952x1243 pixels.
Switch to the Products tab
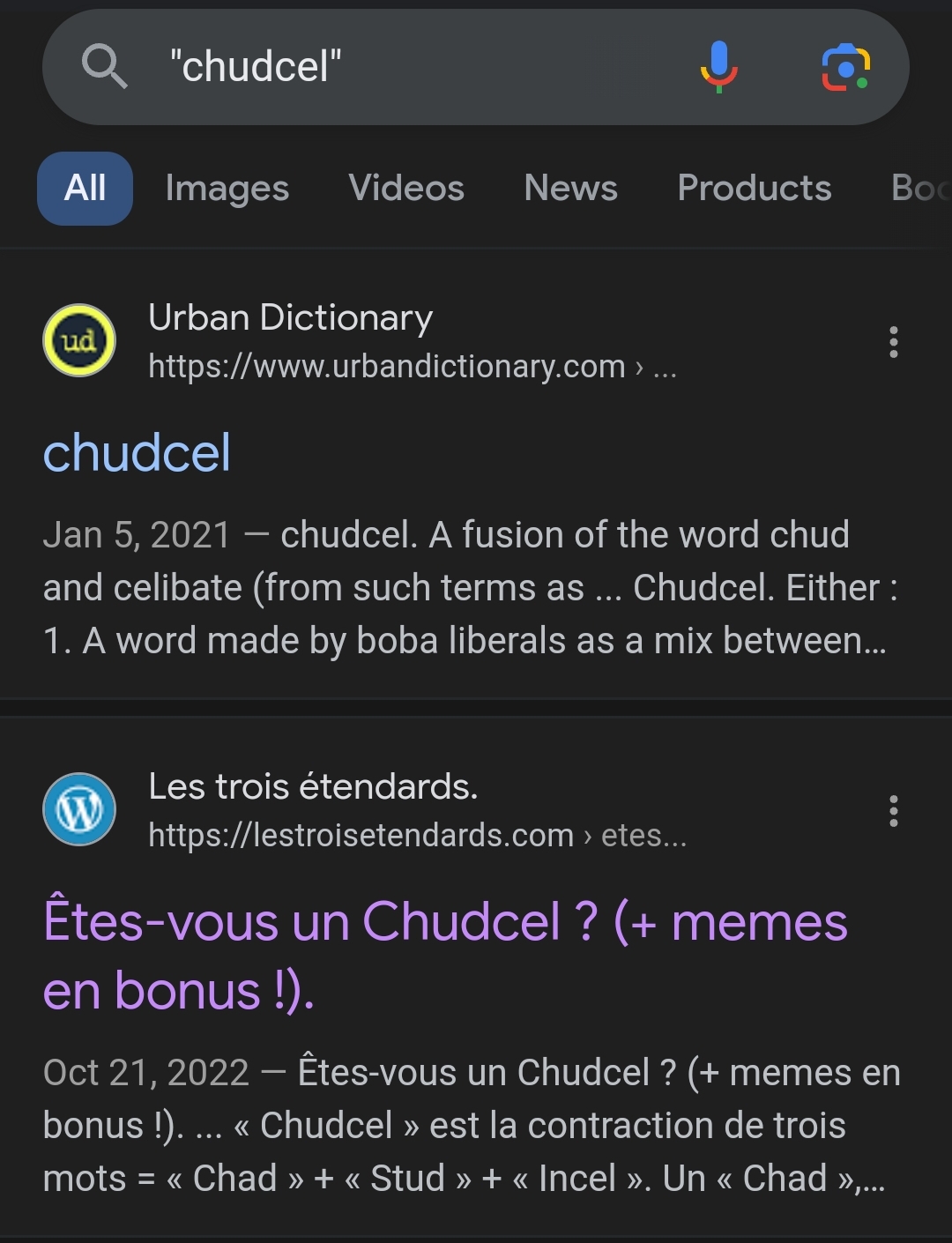pyautogui.click(x=754, y=189)
